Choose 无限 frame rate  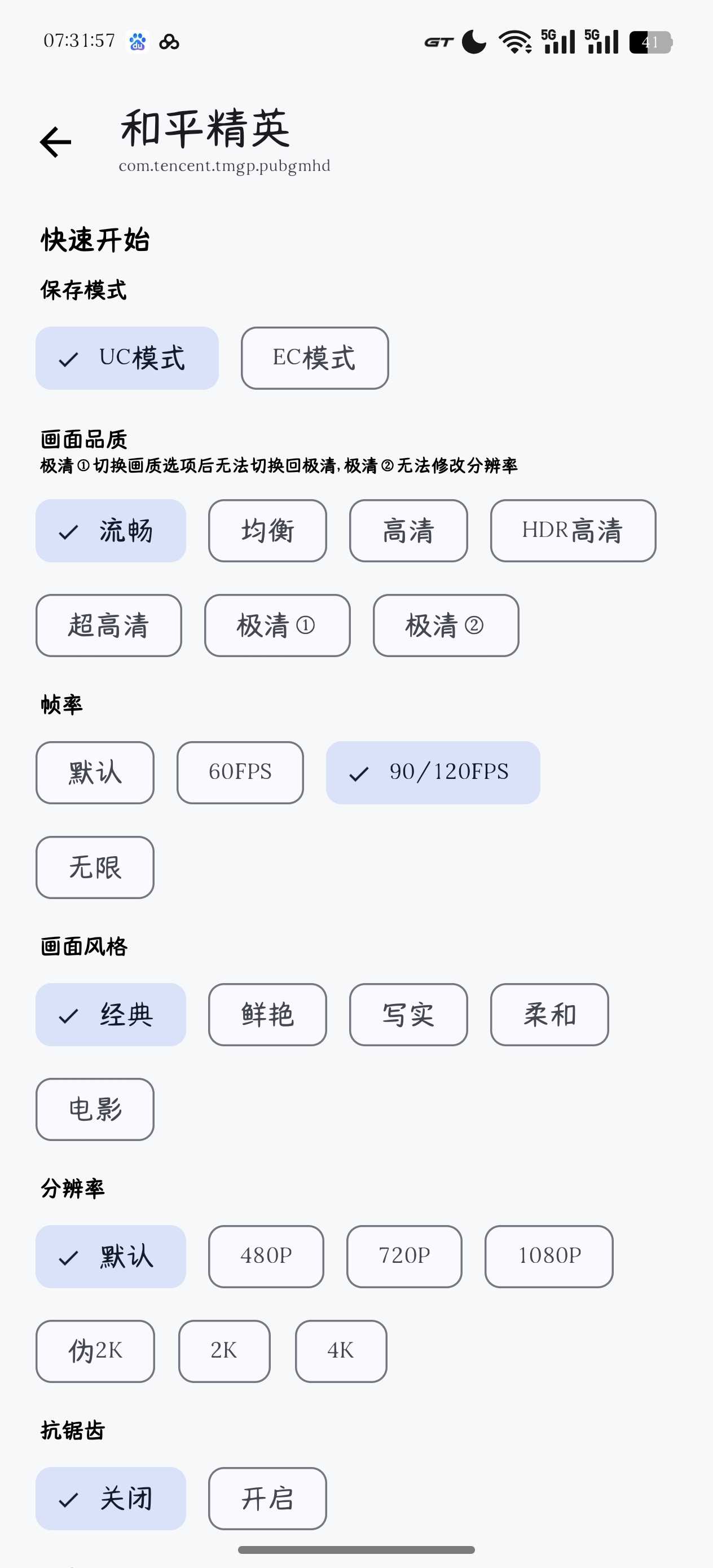pyautogui.click(x=95, y=867)
